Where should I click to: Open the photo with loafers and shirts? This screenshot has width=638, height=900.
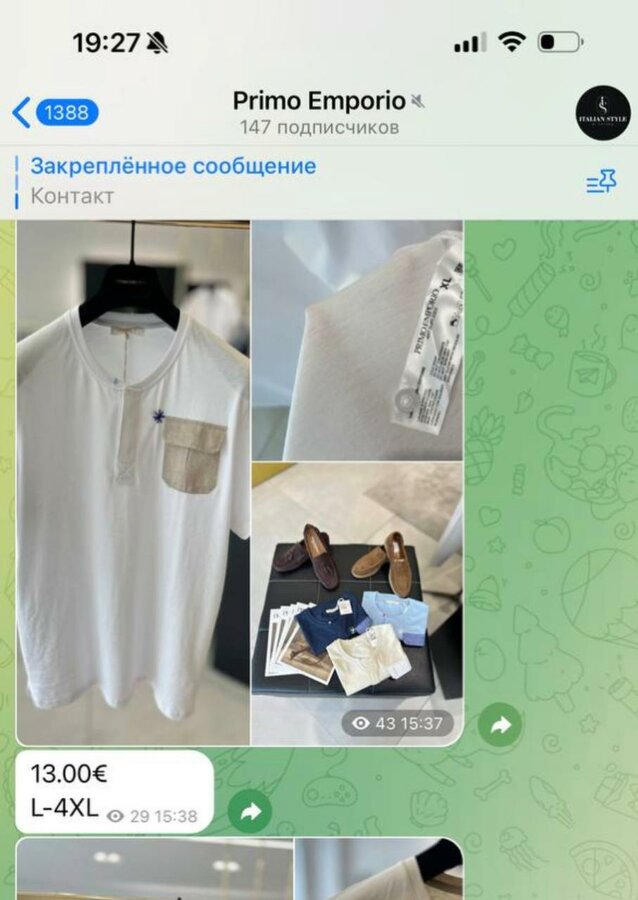[x=357, y=603]
